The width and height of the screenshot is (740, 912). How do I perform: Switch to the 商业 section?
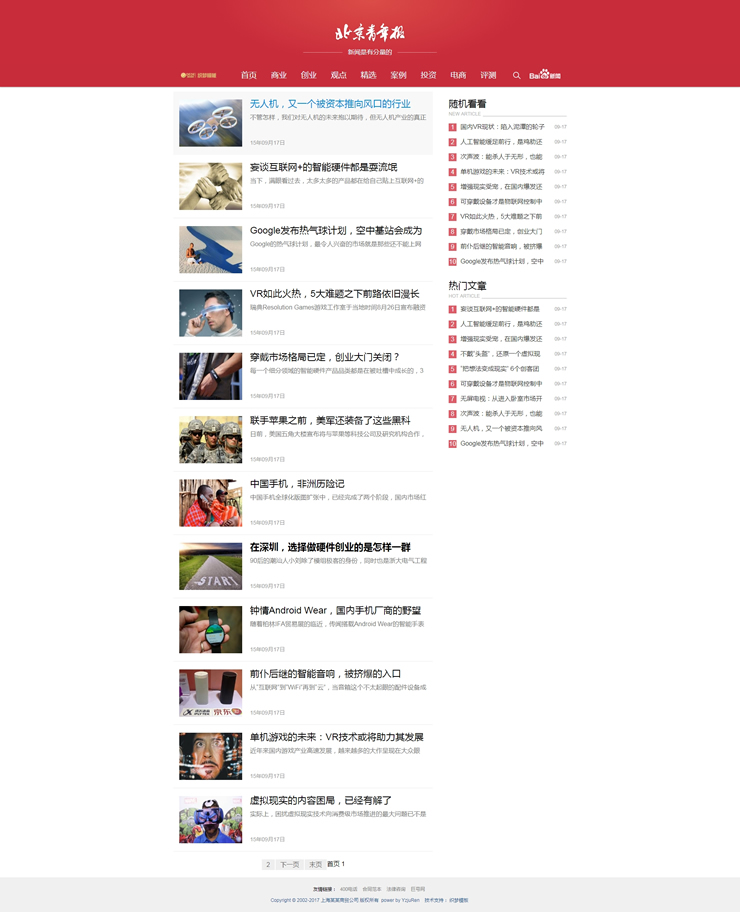tap(278, 75)
